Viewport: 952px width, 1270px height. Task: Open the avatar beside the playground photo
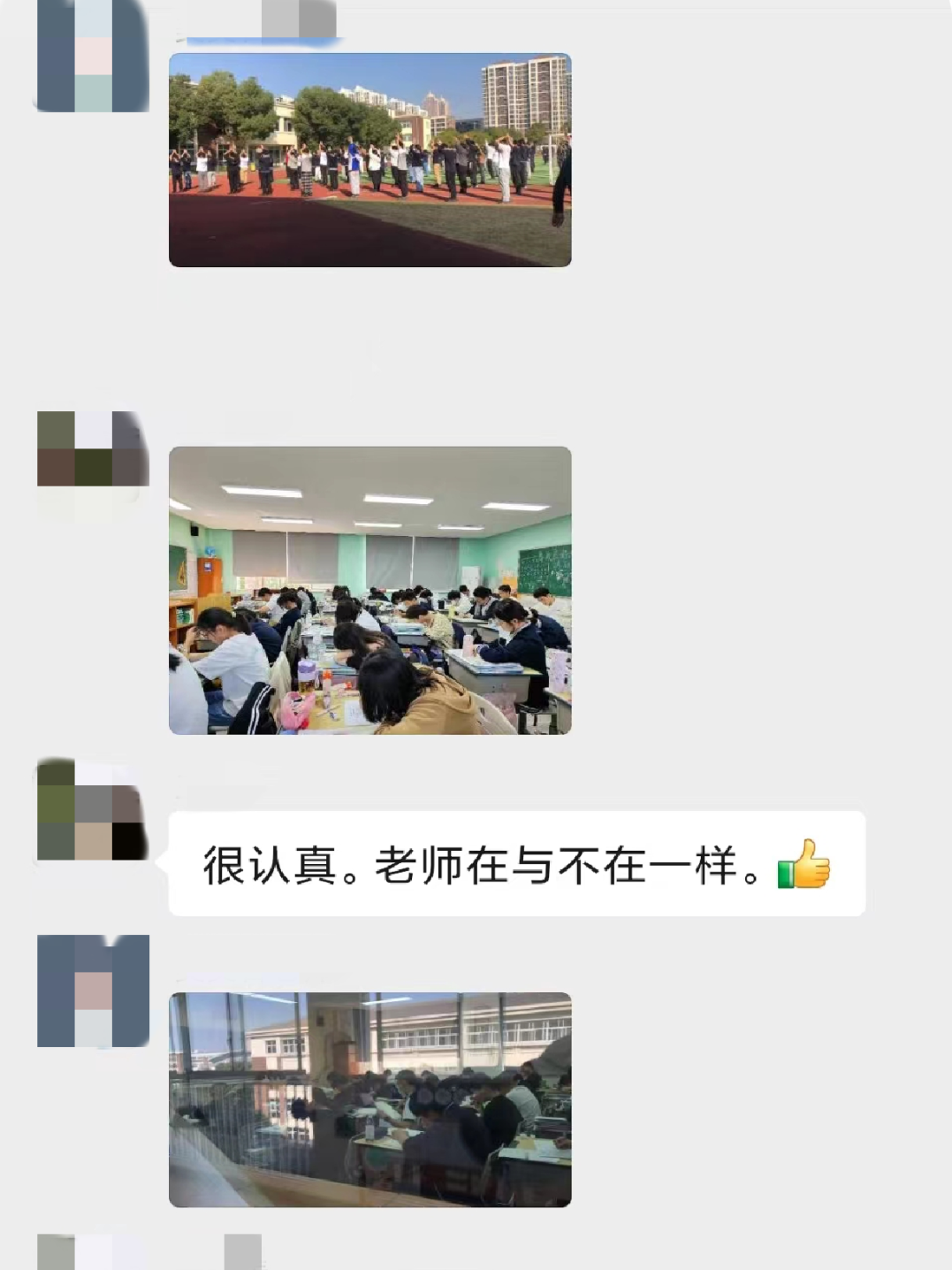pyautogui.click(x=92, y=56)
